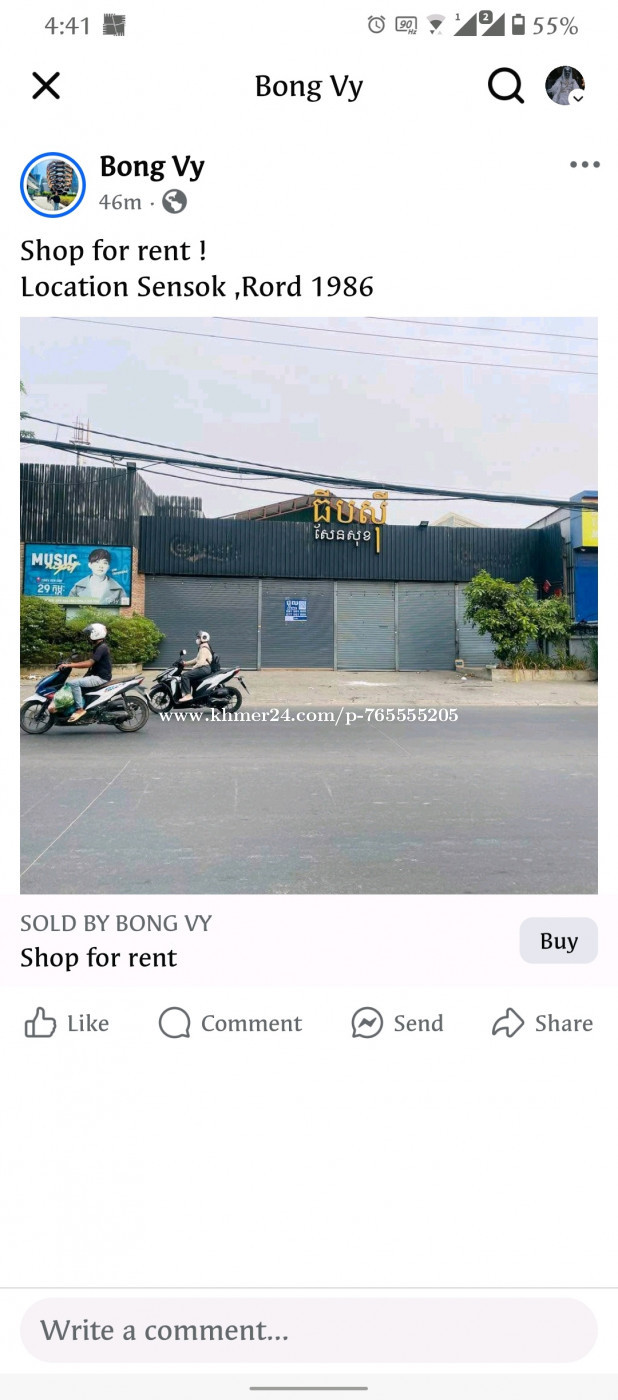Focus the Write a comment field
The image size is (618, 1400).
(x=309, y=1330)
